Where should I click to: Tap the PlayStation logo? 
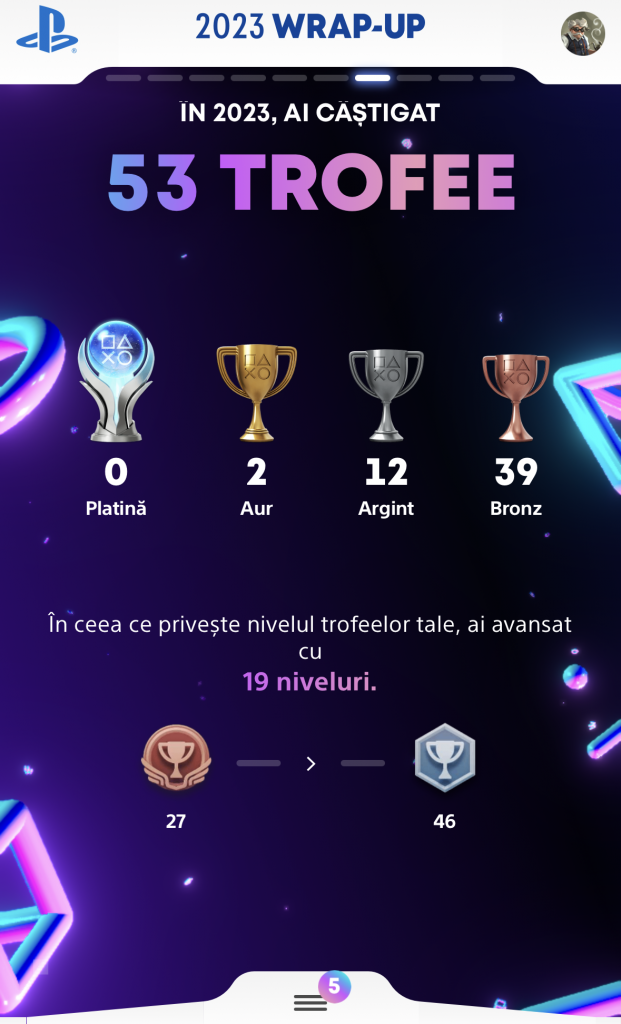[x=47, y=30]
